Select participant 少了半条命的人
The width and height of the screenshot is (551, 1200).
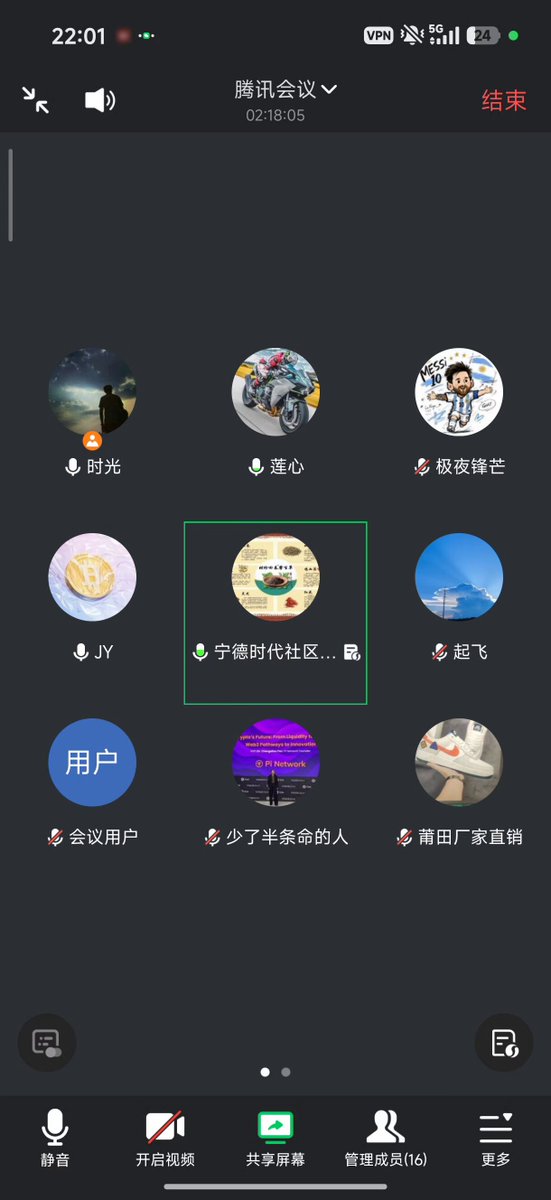point(276,782)
